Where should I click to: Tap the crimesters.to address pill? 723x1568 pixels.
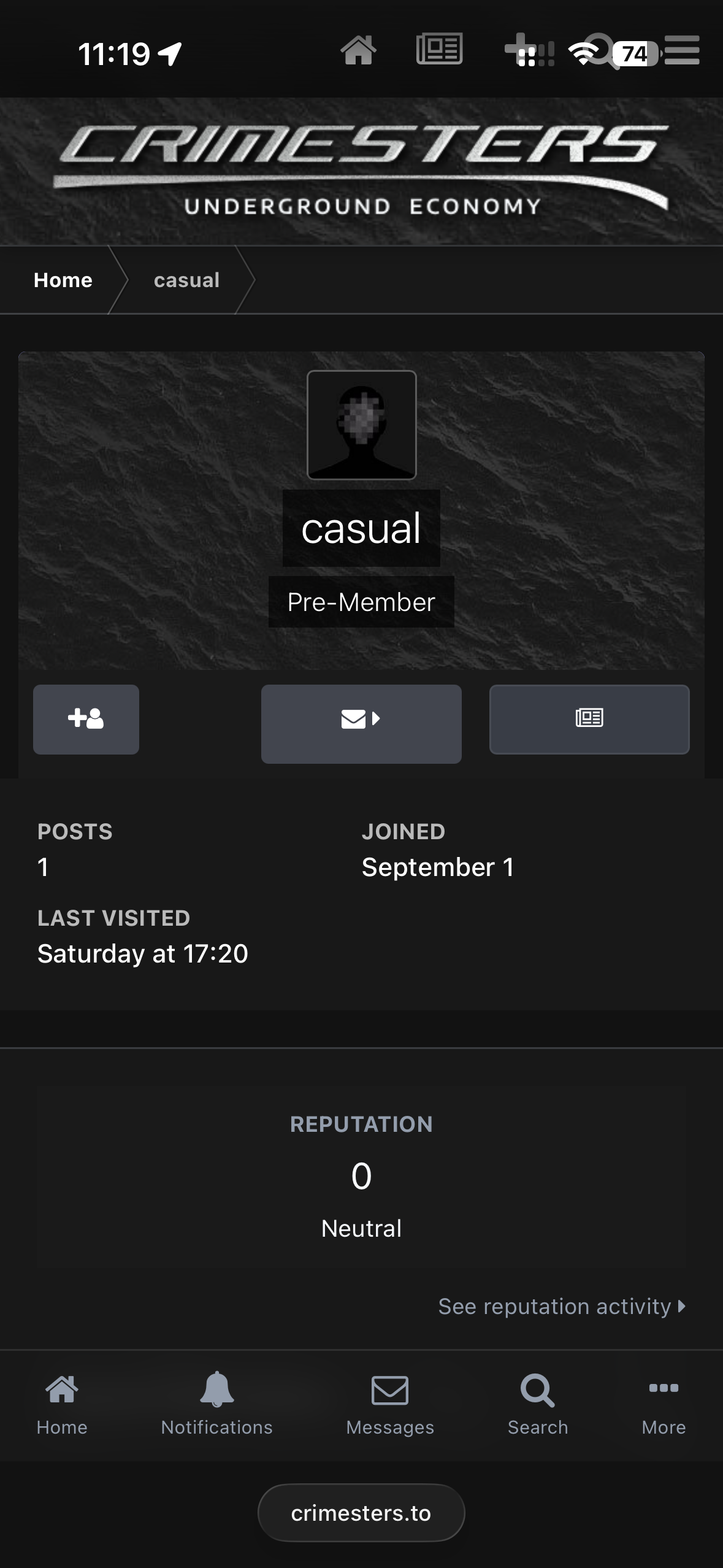tap(361, 1513)
